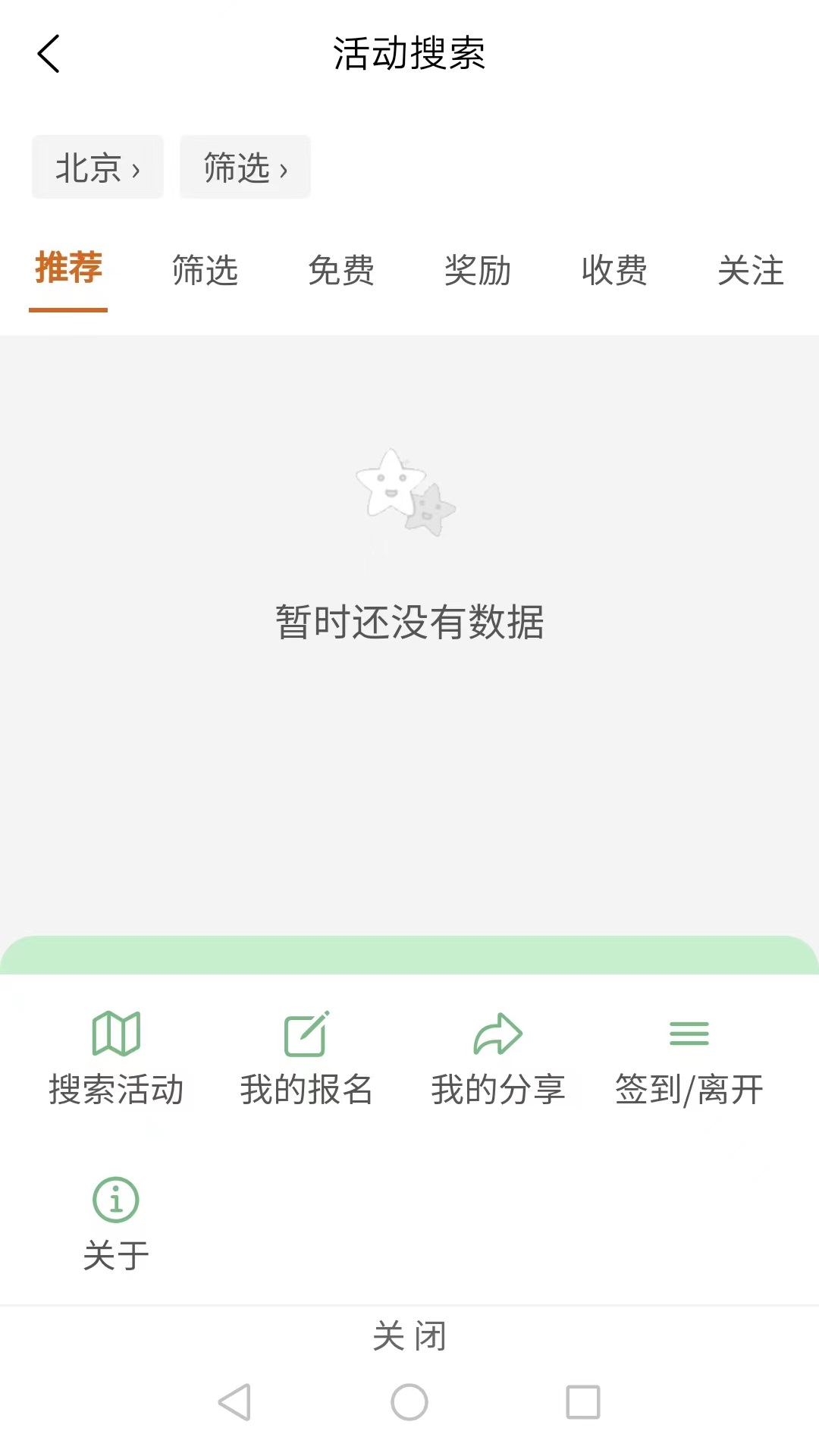
Task: Open 筛选 from the tab row
Action: pyautogui.click(x=205, y=271)
